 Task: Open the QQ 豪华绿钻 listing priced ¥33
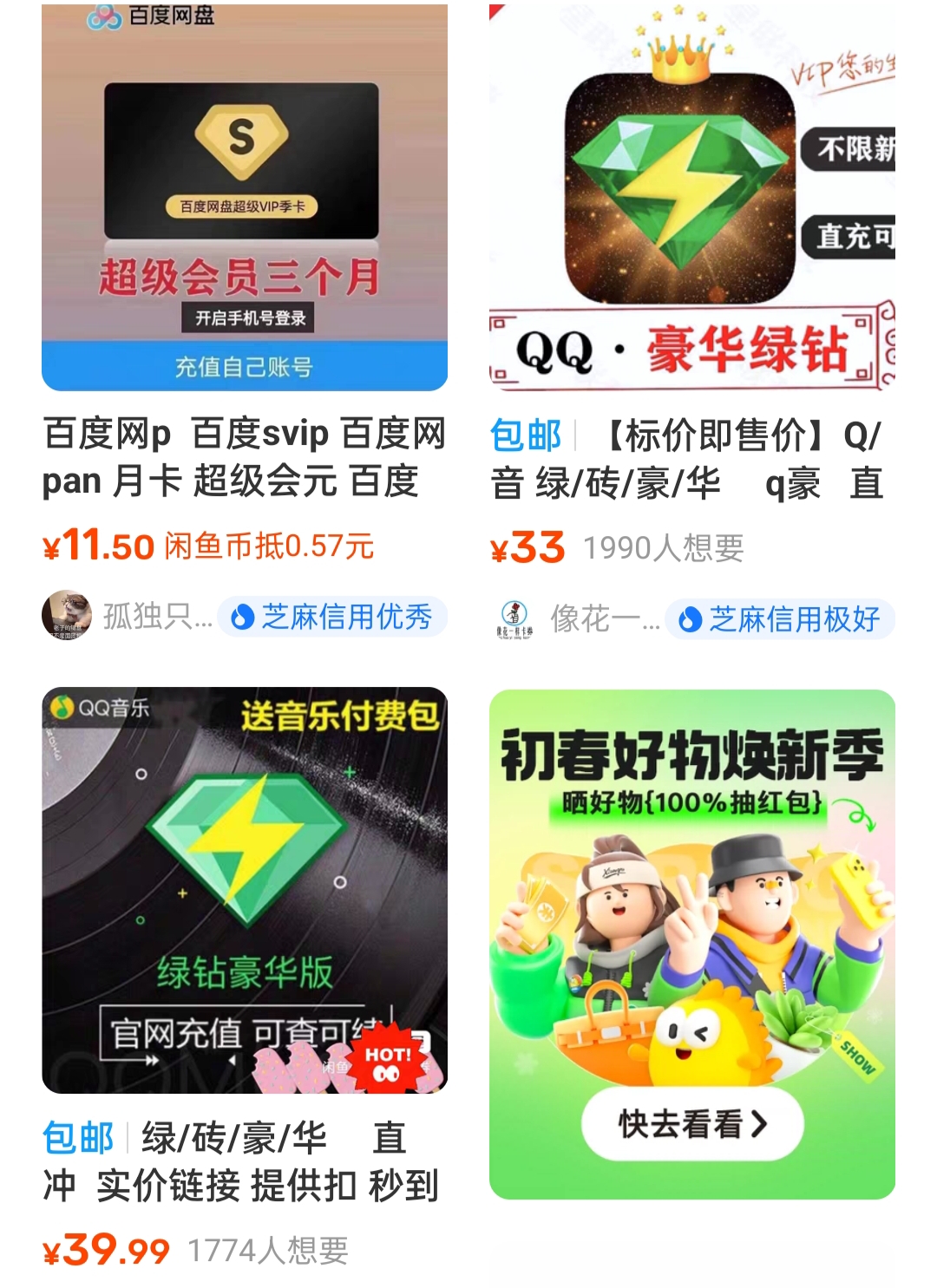[691, 198]
